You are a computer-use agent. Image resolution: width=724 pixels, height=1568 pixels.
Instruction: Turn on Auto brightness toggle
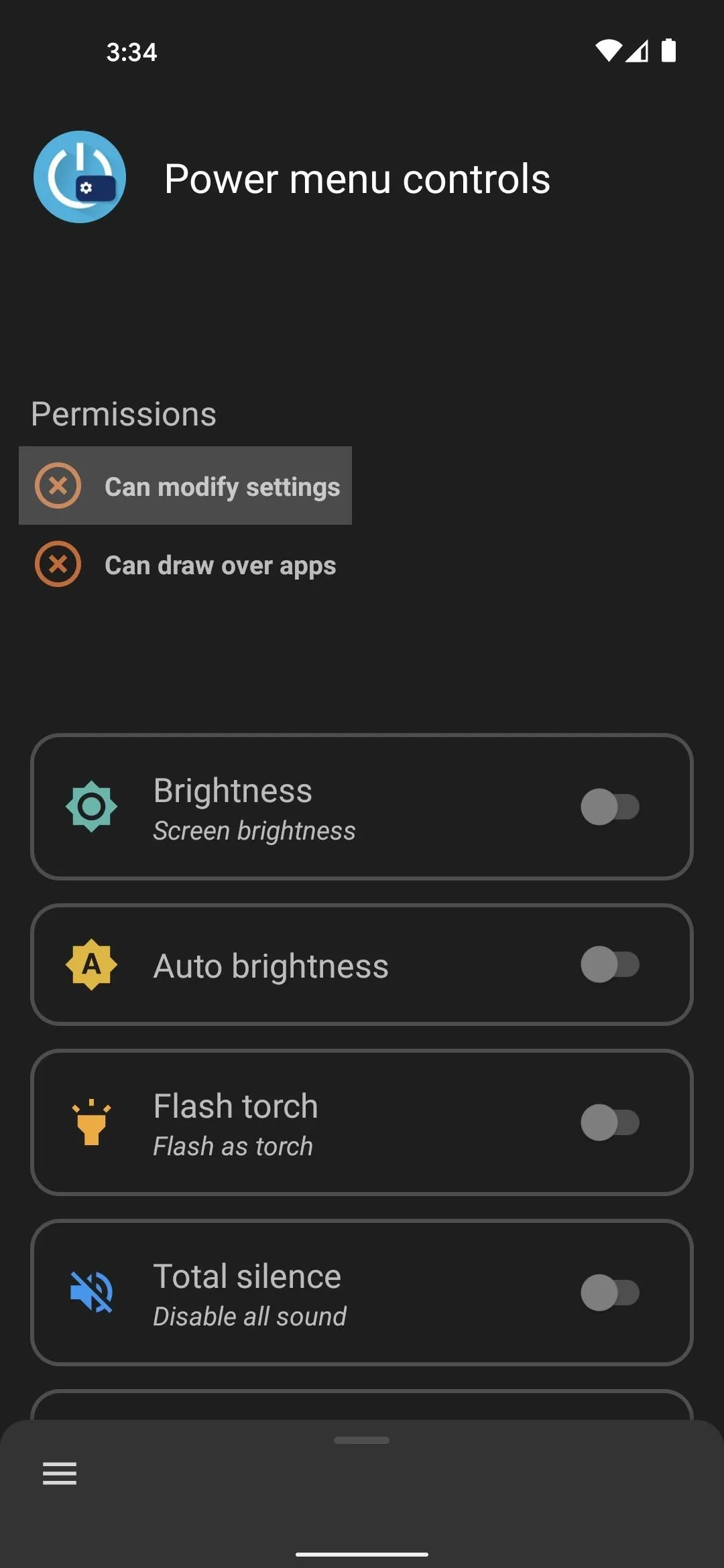point(610,964)
